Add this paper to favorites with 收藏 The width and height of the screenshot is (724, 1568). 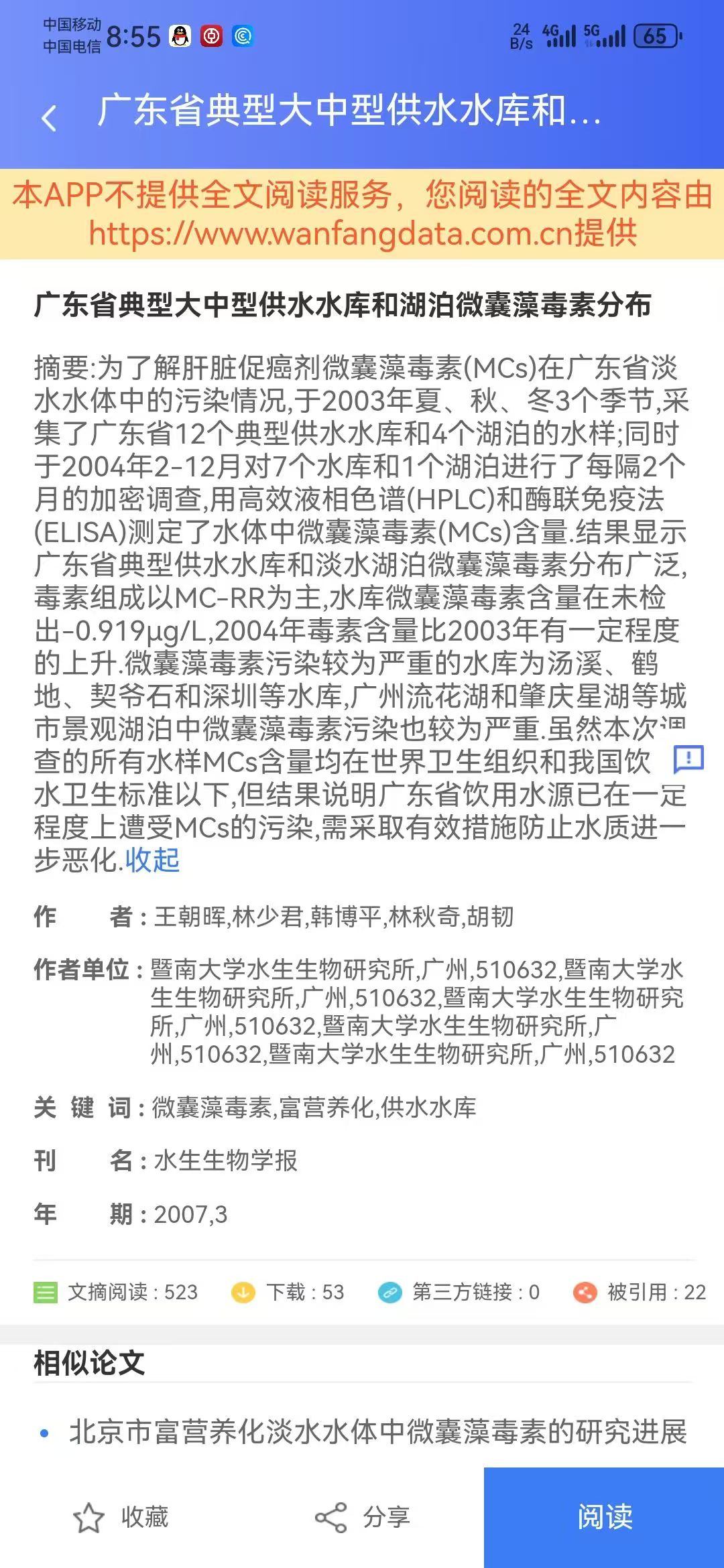[121, 1517]
